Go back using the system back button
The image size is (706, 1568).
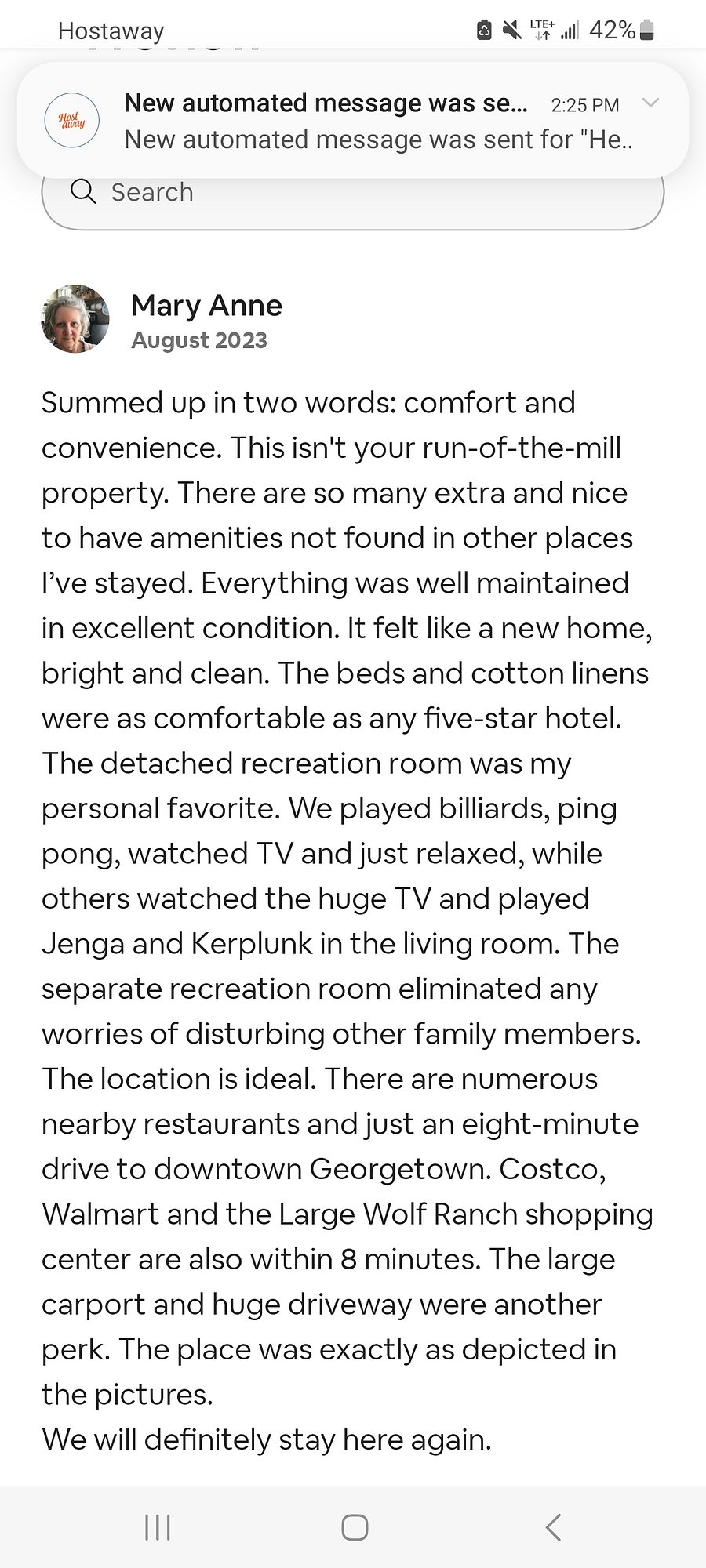[553, 1527]
